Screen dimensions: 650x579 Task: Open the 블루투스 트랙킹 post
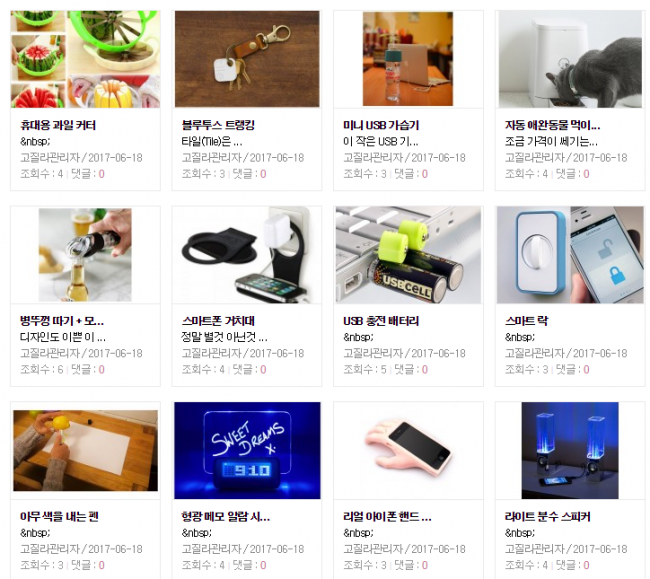click(x=218, y=126)
